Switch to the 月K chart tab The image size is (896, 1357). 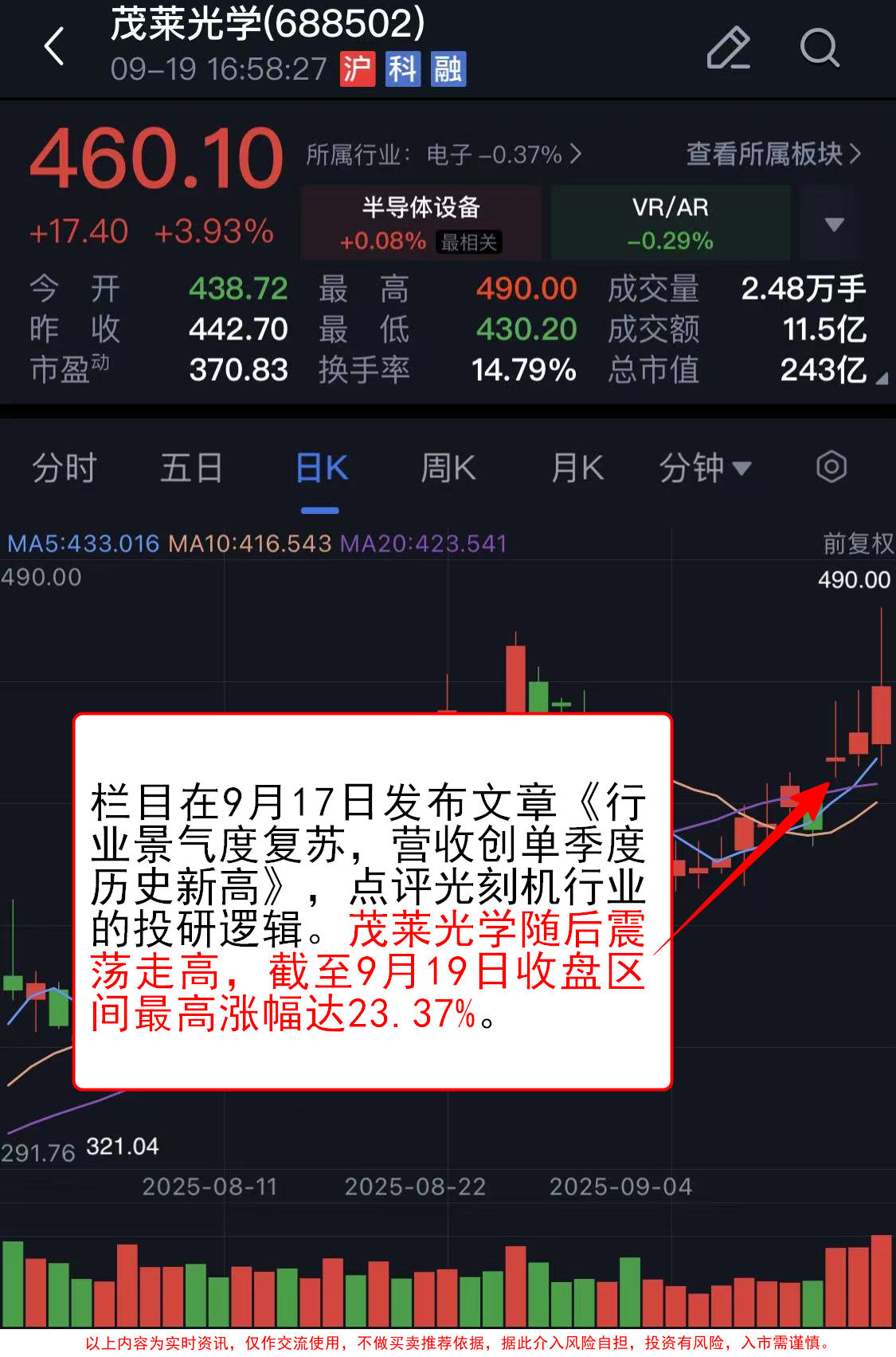click(577, 468)
